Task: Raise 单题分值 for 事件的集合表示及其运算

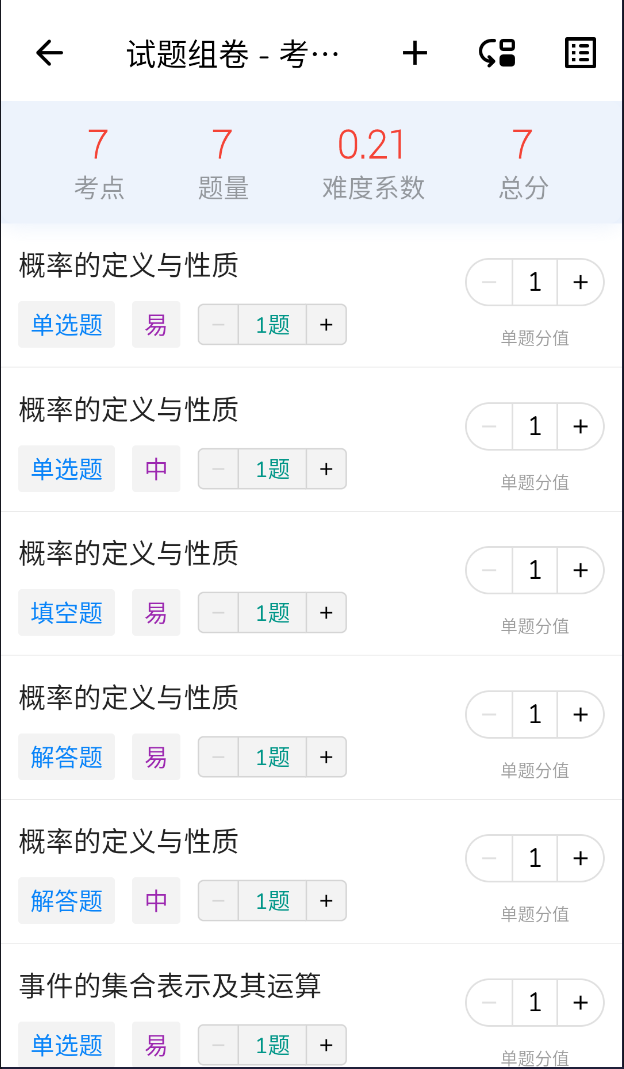Action: pos(580,1003)
